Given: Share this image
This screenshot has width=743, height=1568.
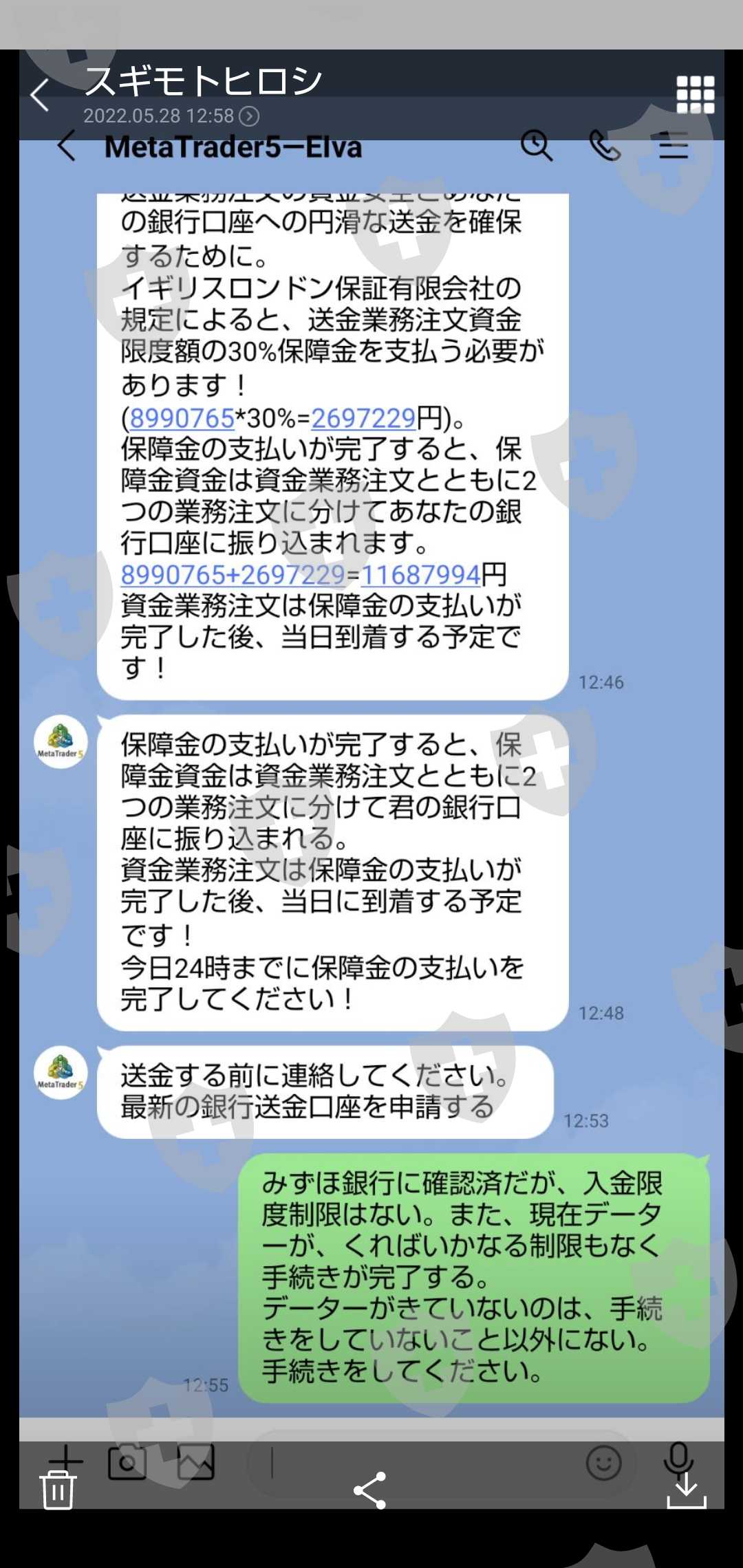Looking at the screenshot, I should 370,1490.
